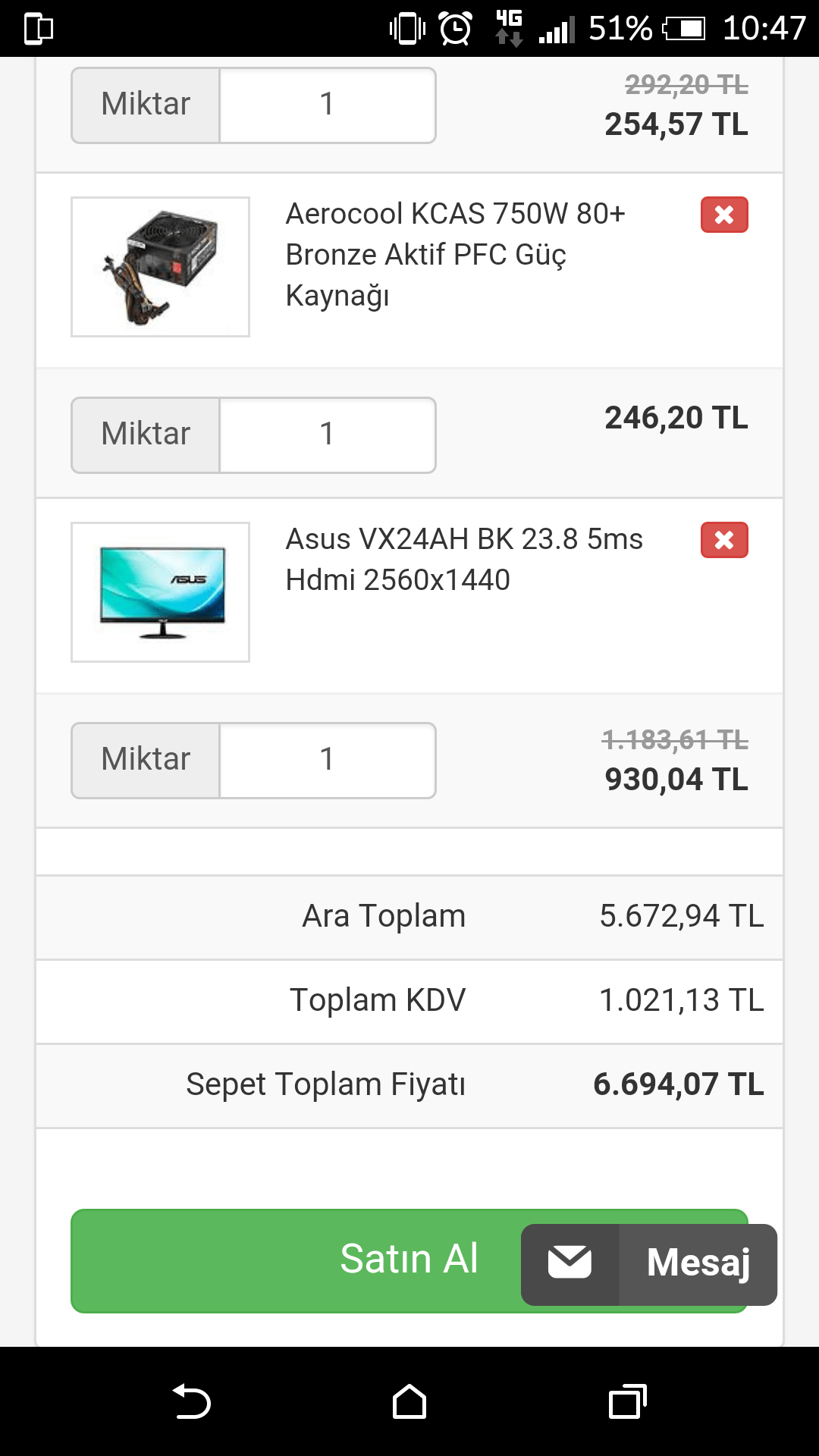Go back with system back button

[191, 1401]
